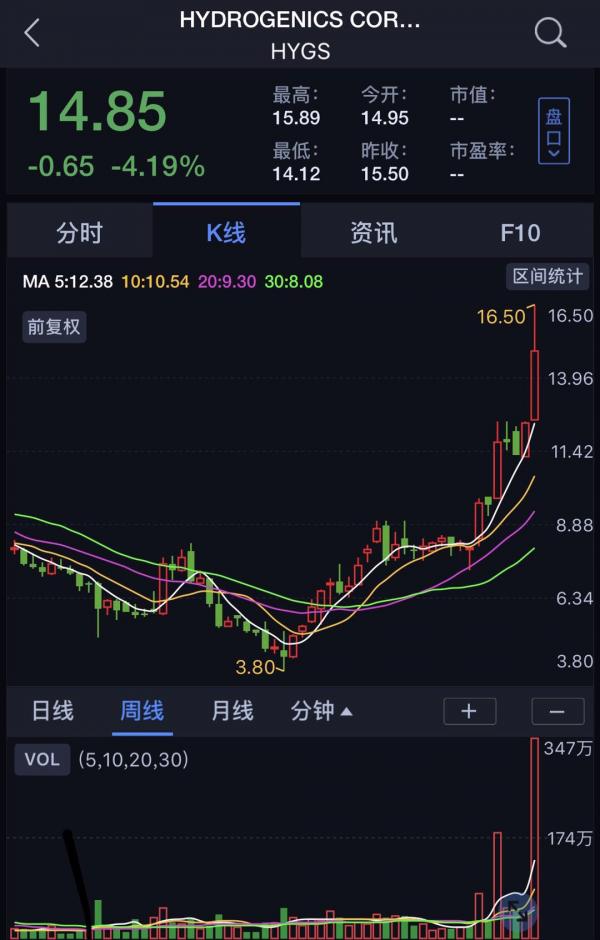Zoom in the chart with plus button
The height and width of the screenshot is (940, 600).
pyautogui.click(x=469, y=711)
